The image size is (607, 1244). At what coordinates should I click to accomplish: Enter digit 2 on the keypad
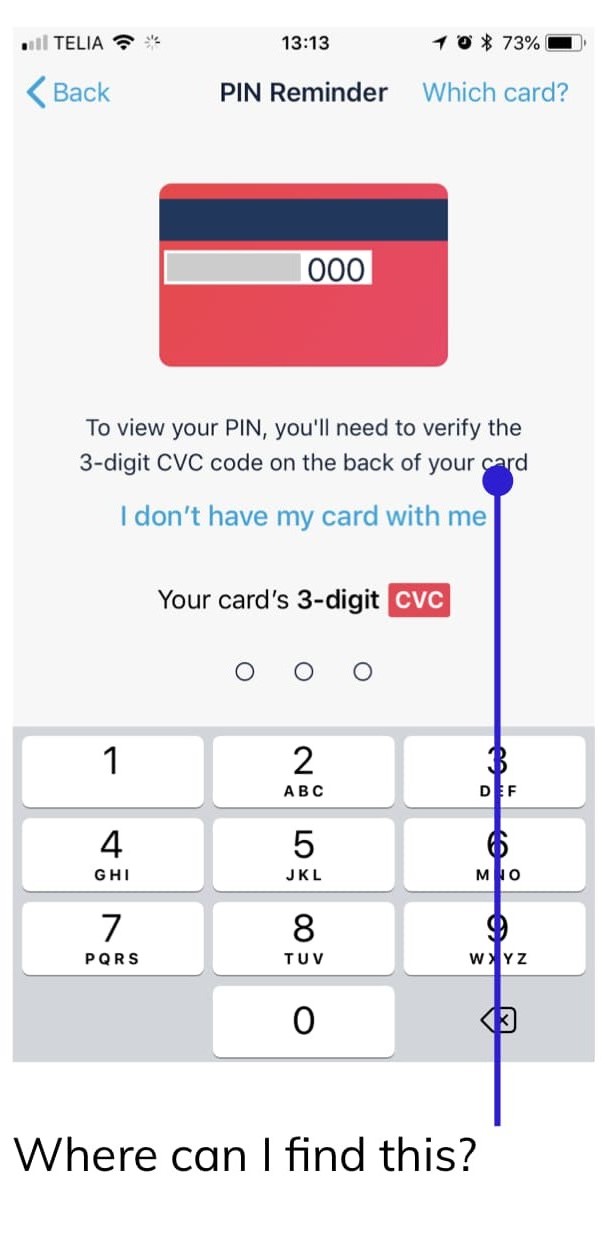(303, 771)
